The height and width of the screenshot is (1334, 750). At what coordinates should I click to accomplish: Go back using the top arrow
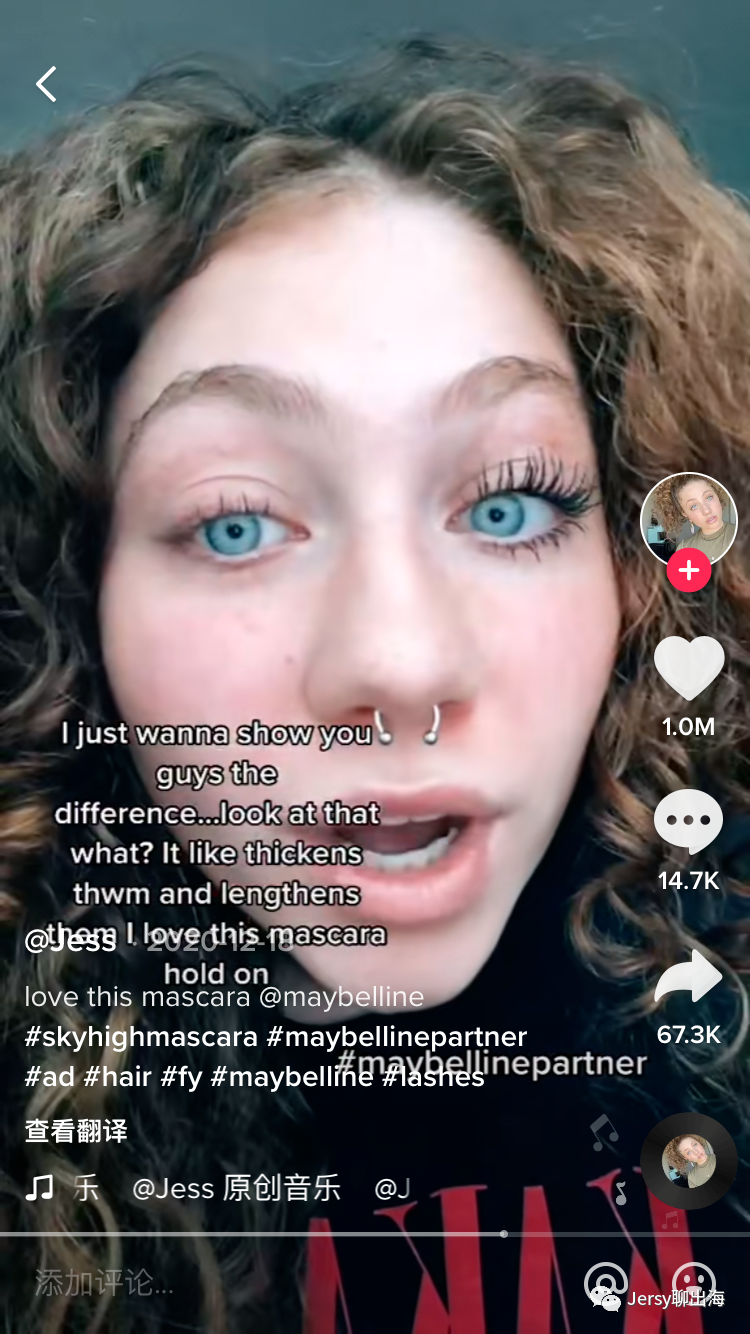click(46, 85)
